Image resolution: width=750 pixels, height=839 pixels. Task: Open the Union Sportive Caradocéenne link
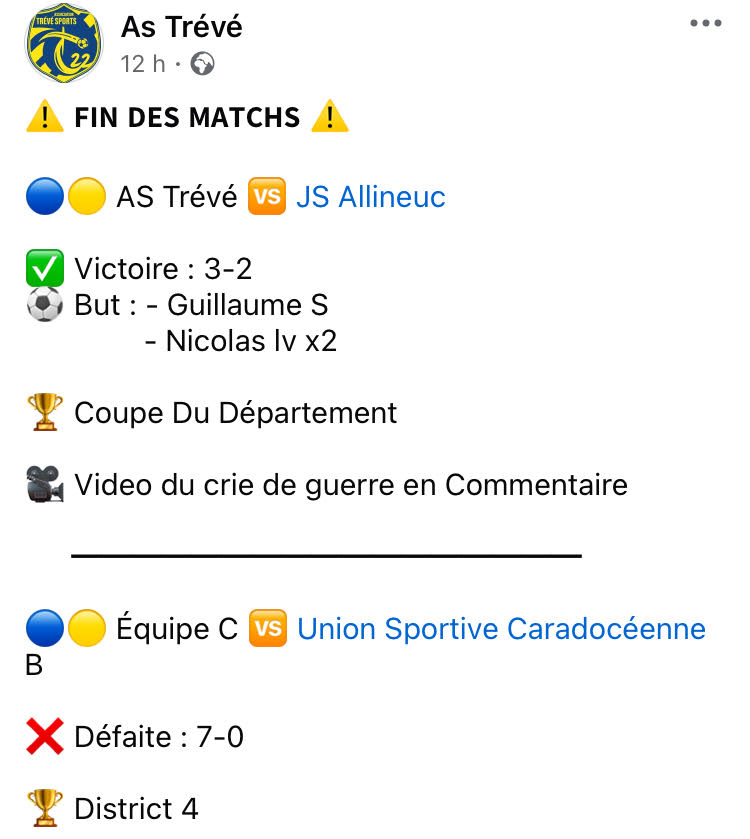coord(501,629)
